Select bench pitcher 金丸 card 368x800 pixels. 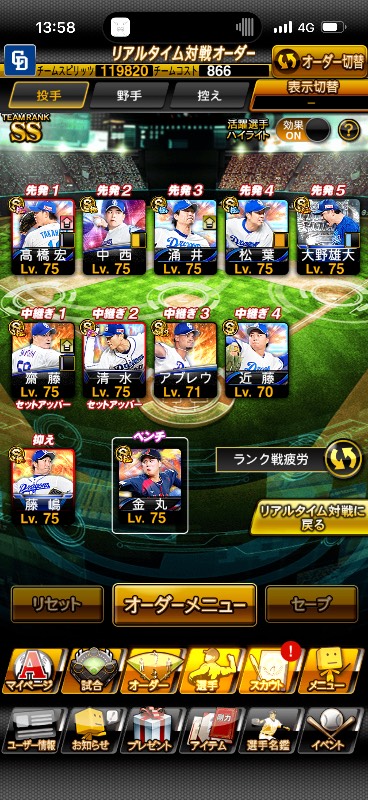pyautogui.click(x=150, y=486)
